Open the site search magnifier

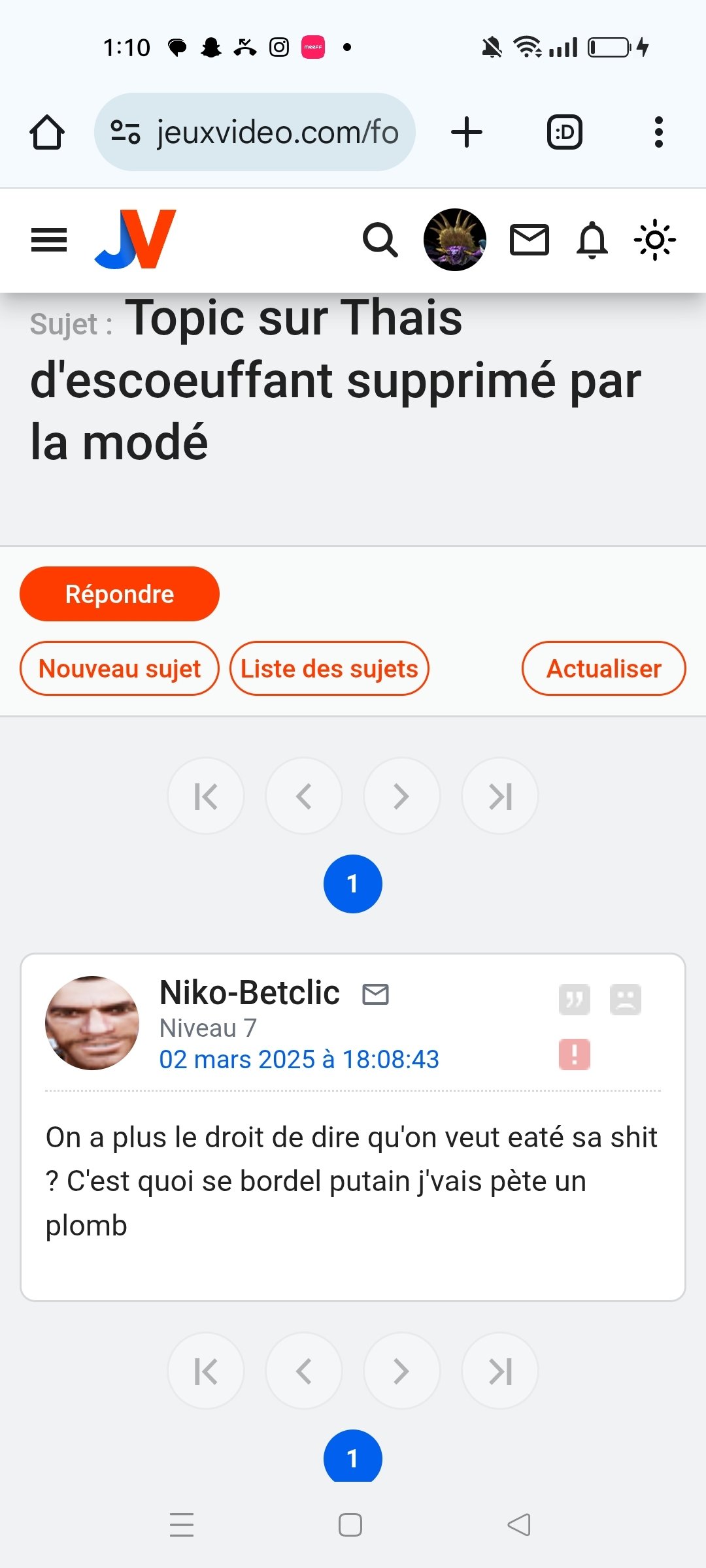pos(380,240)
